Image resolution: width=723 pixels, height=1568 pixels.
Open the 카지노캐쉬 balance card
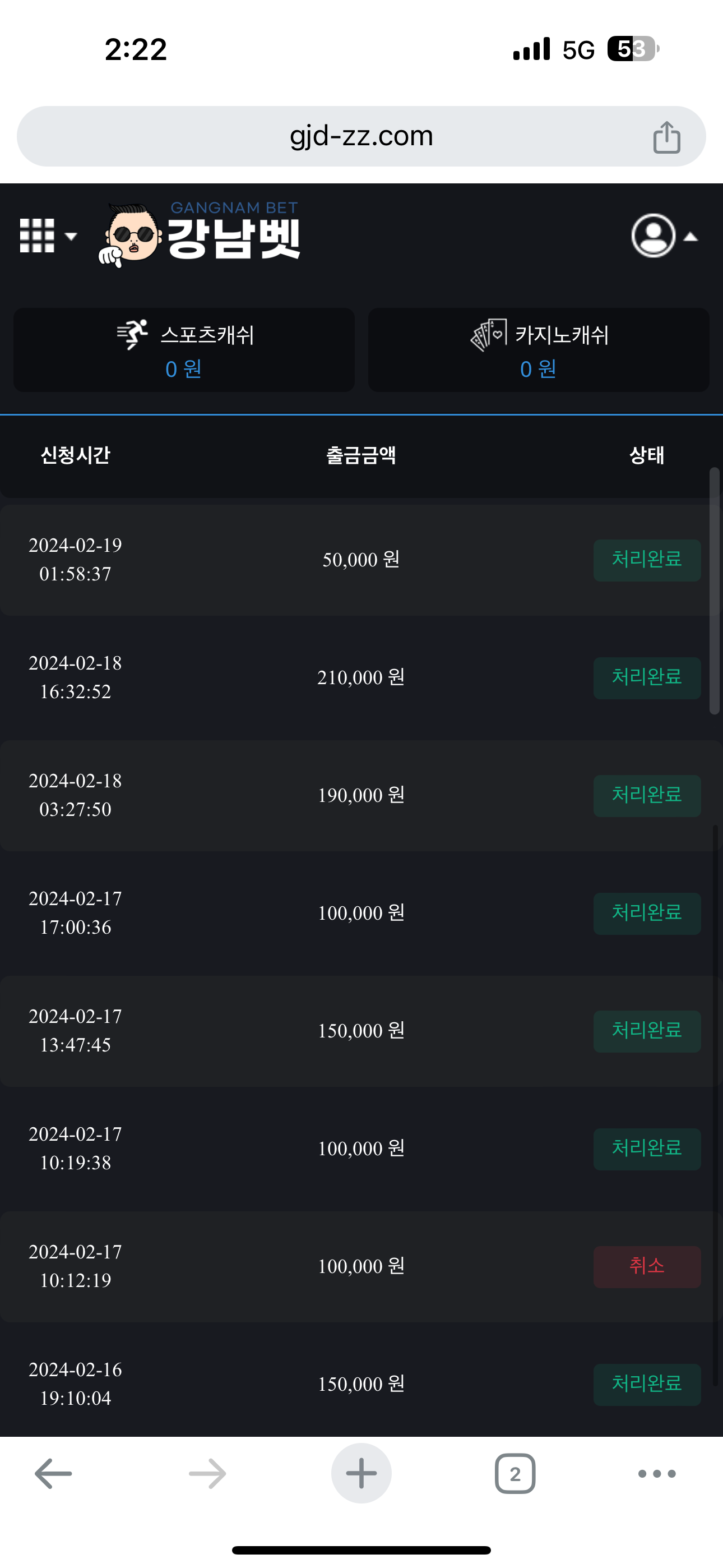pos(539,350)
